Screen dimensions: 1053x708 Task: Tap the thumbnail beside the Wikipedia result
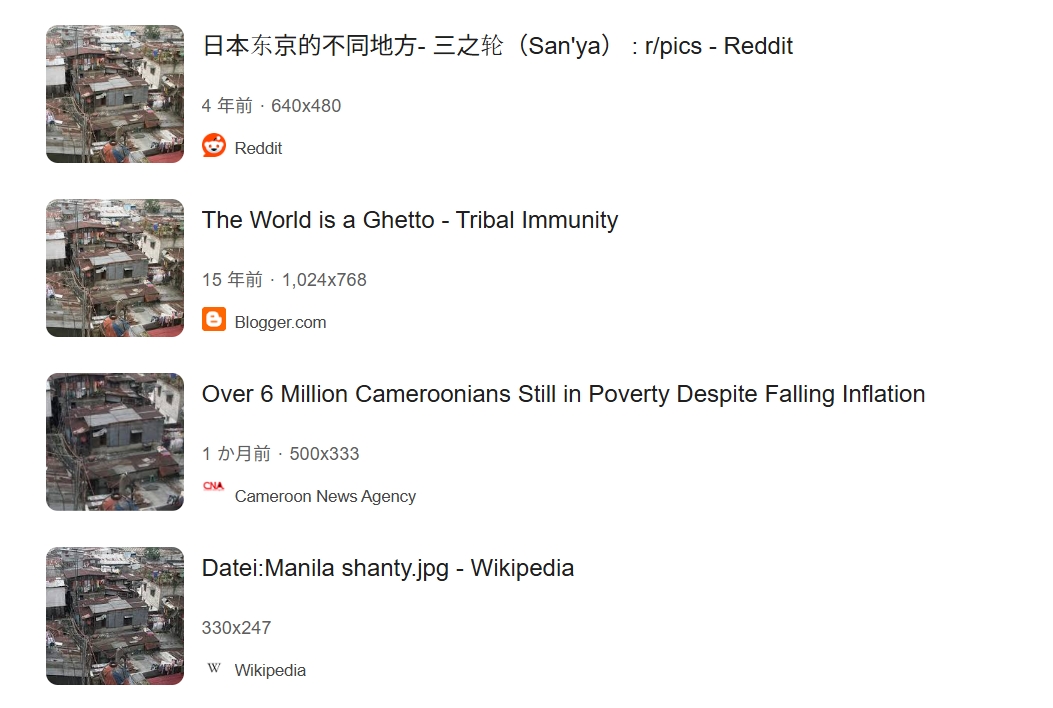coord(115,616)
